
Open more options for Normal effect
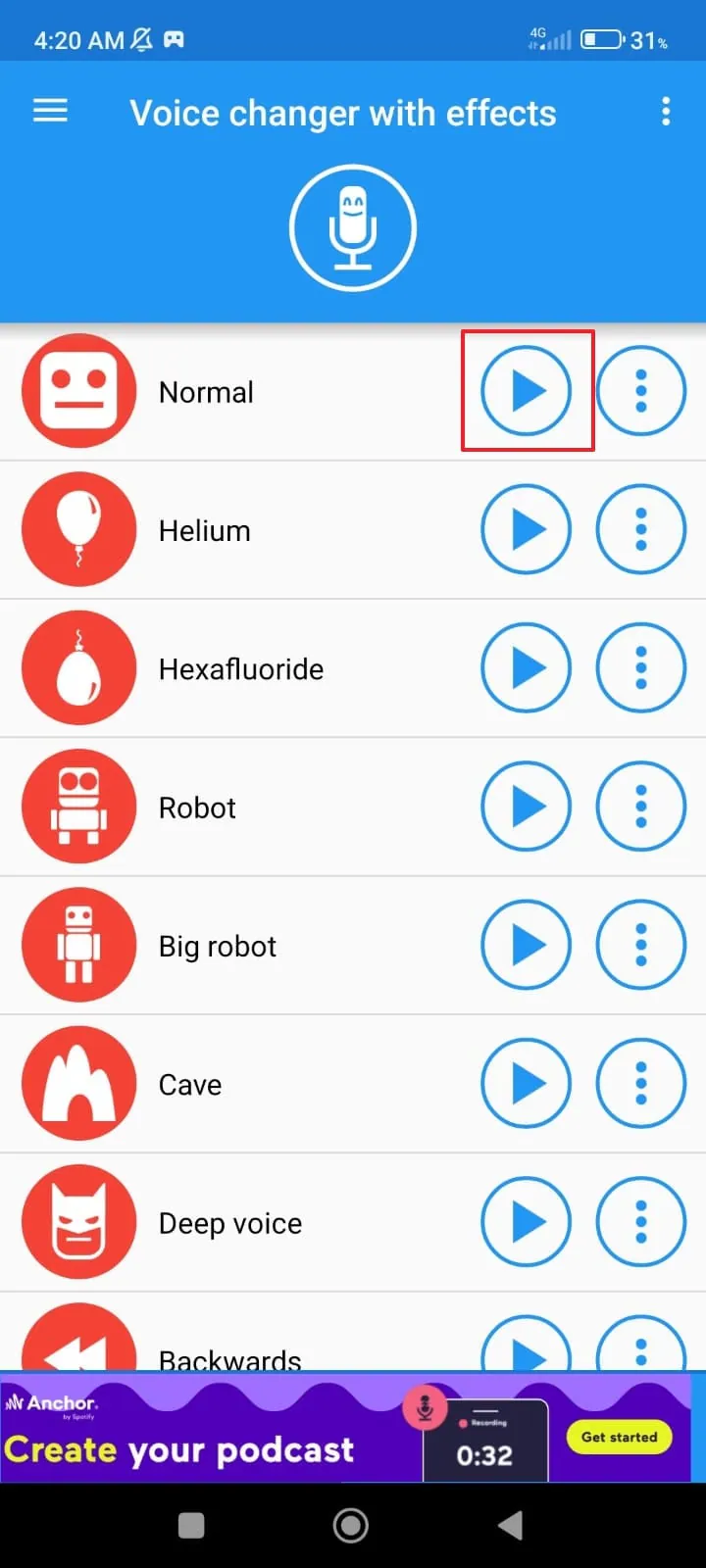point(641,391)
